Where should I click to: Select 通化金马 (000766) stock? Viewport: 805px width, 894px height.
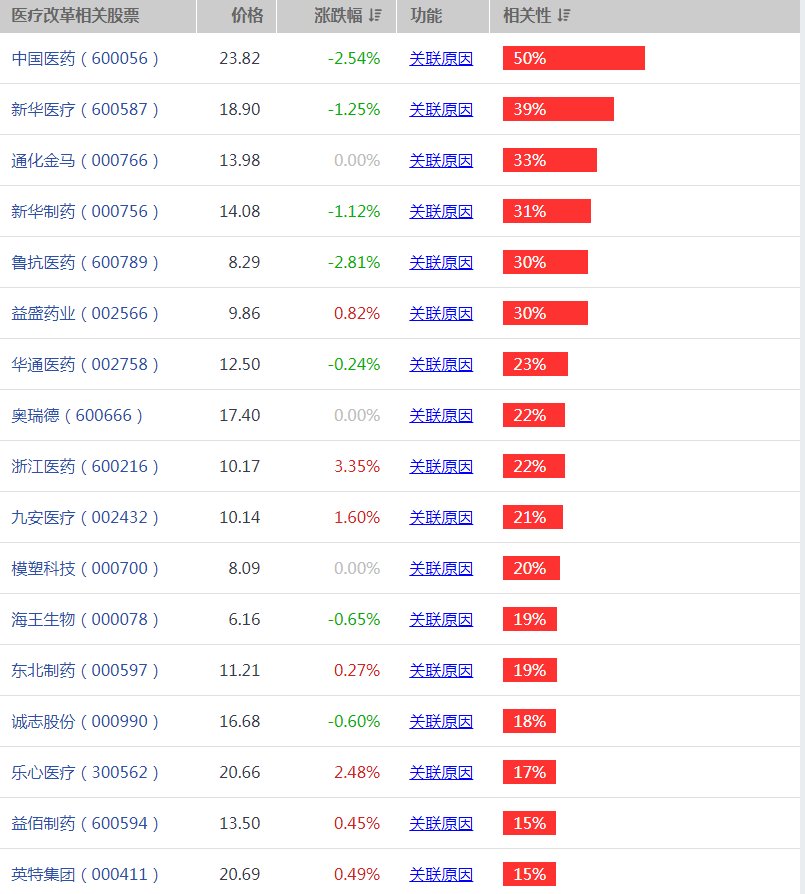83,160
